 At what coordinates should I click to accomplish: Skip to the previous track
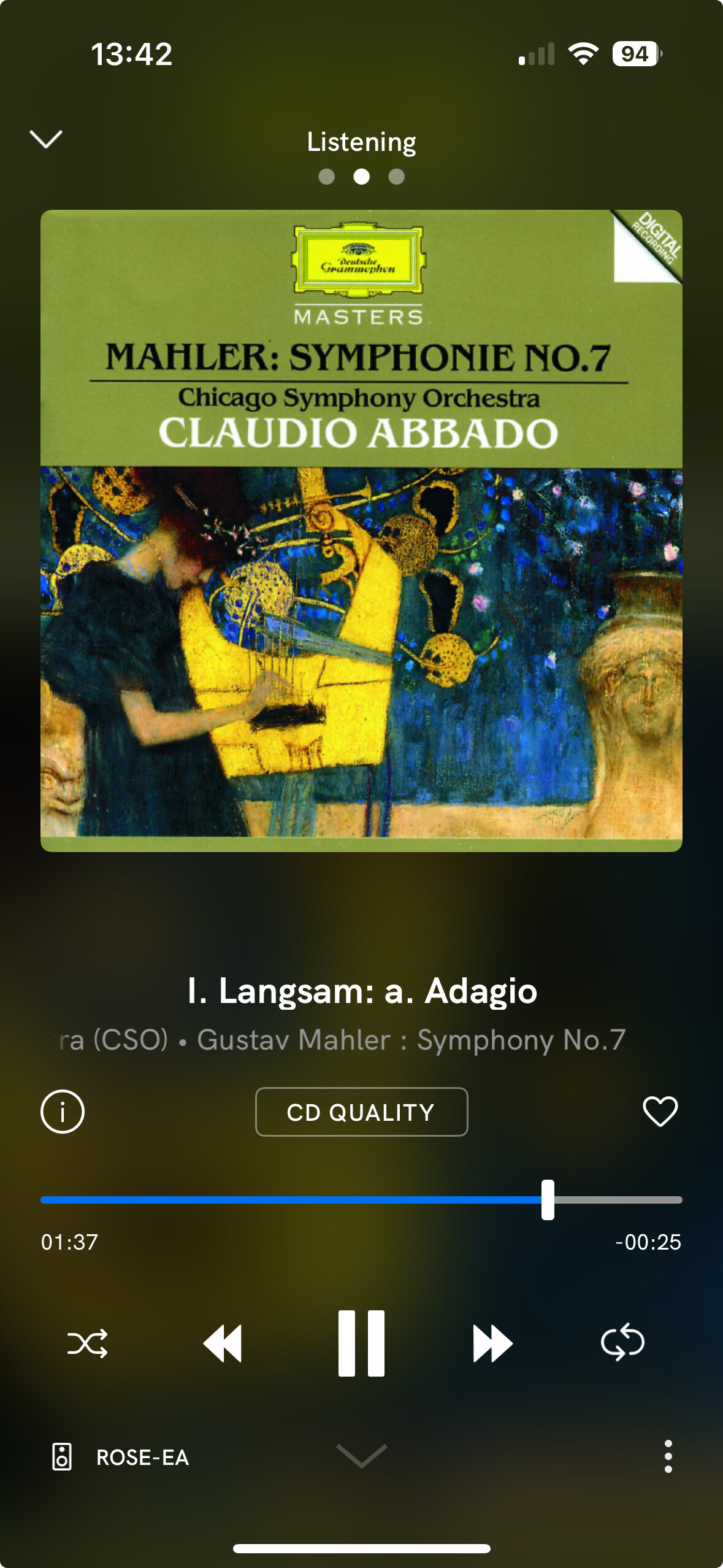[x=223, y=1343]
